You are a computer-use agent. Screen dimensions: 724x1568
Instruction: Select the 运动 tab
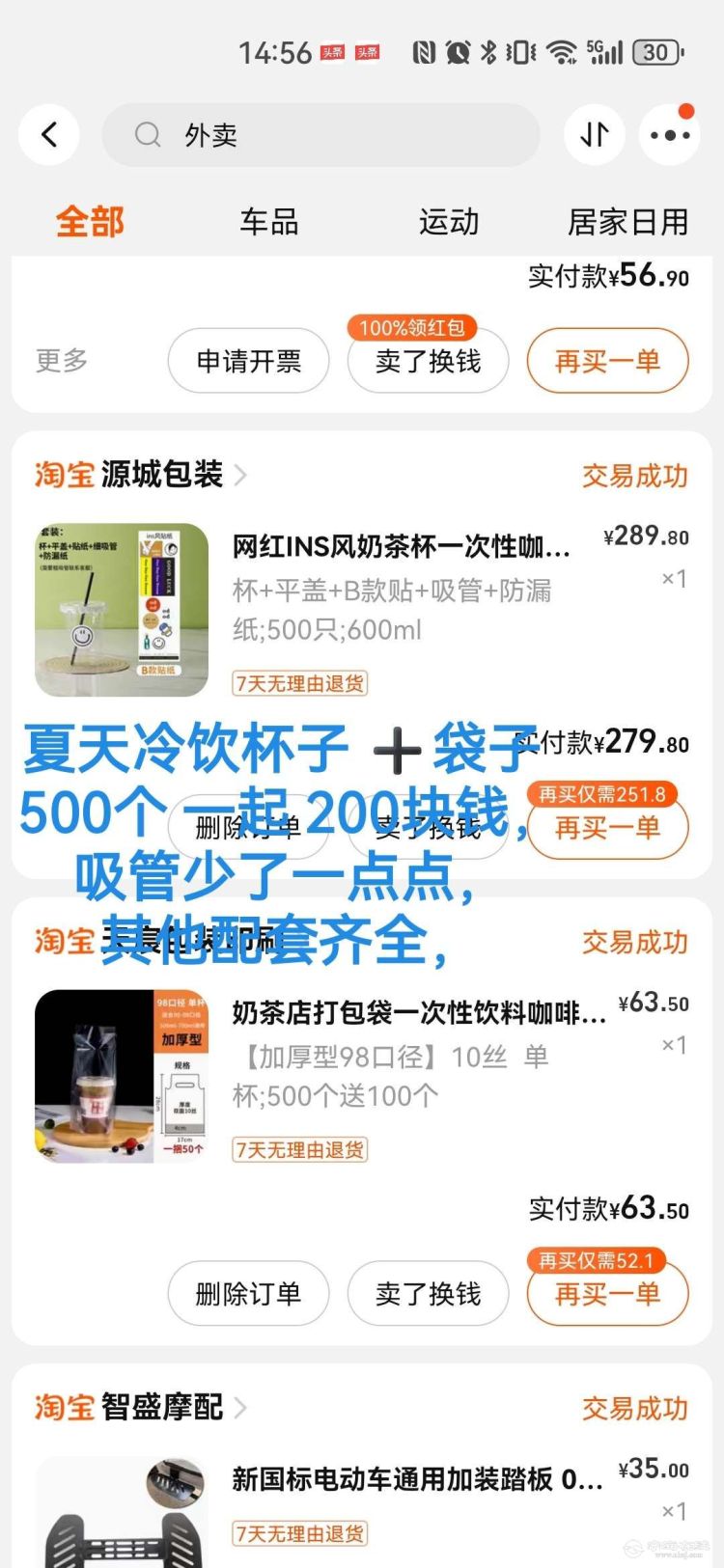449,222
